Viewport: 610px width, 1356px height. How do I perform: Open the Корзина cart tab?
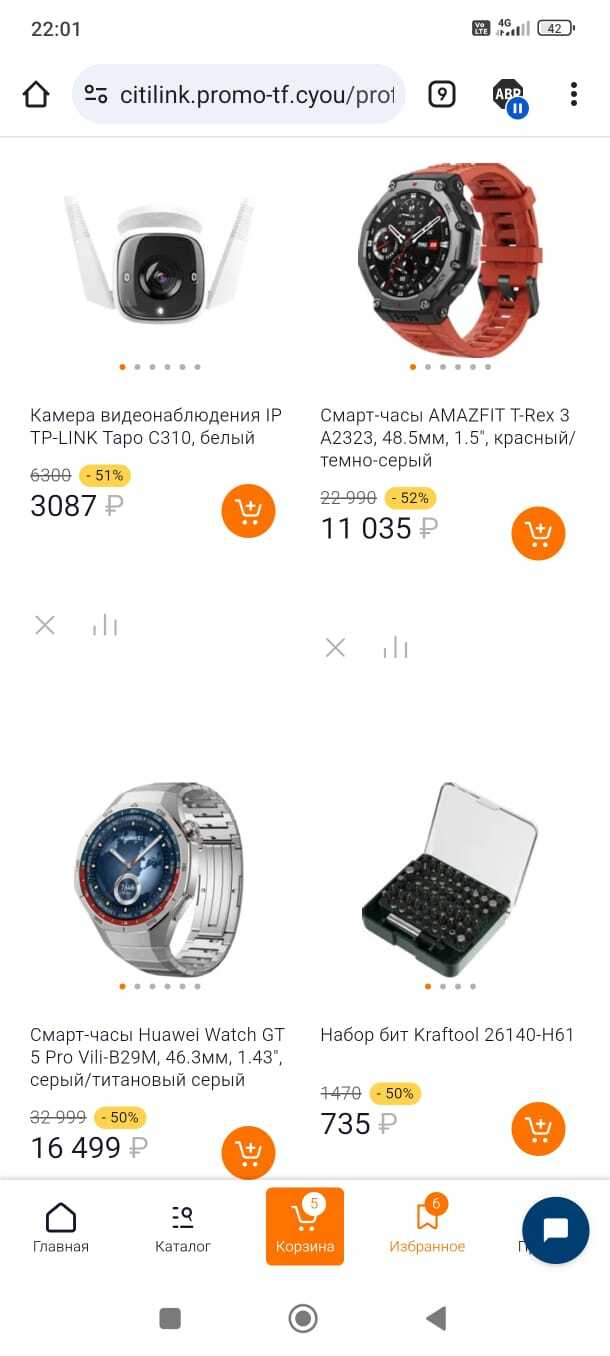pyautogui.click(x=305, y=1228)
